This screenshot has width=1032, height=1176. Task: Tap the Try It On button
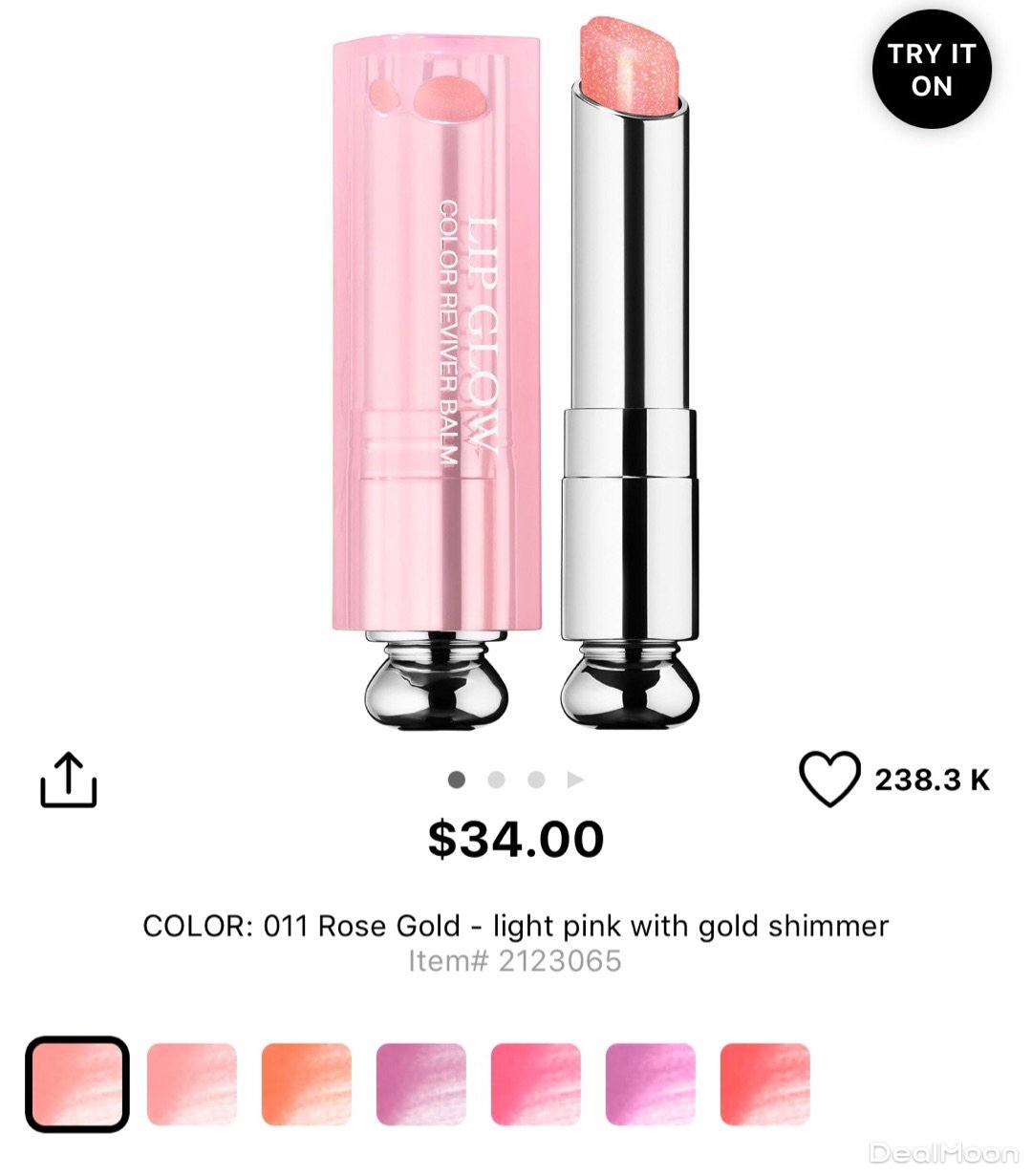(932, 70)
